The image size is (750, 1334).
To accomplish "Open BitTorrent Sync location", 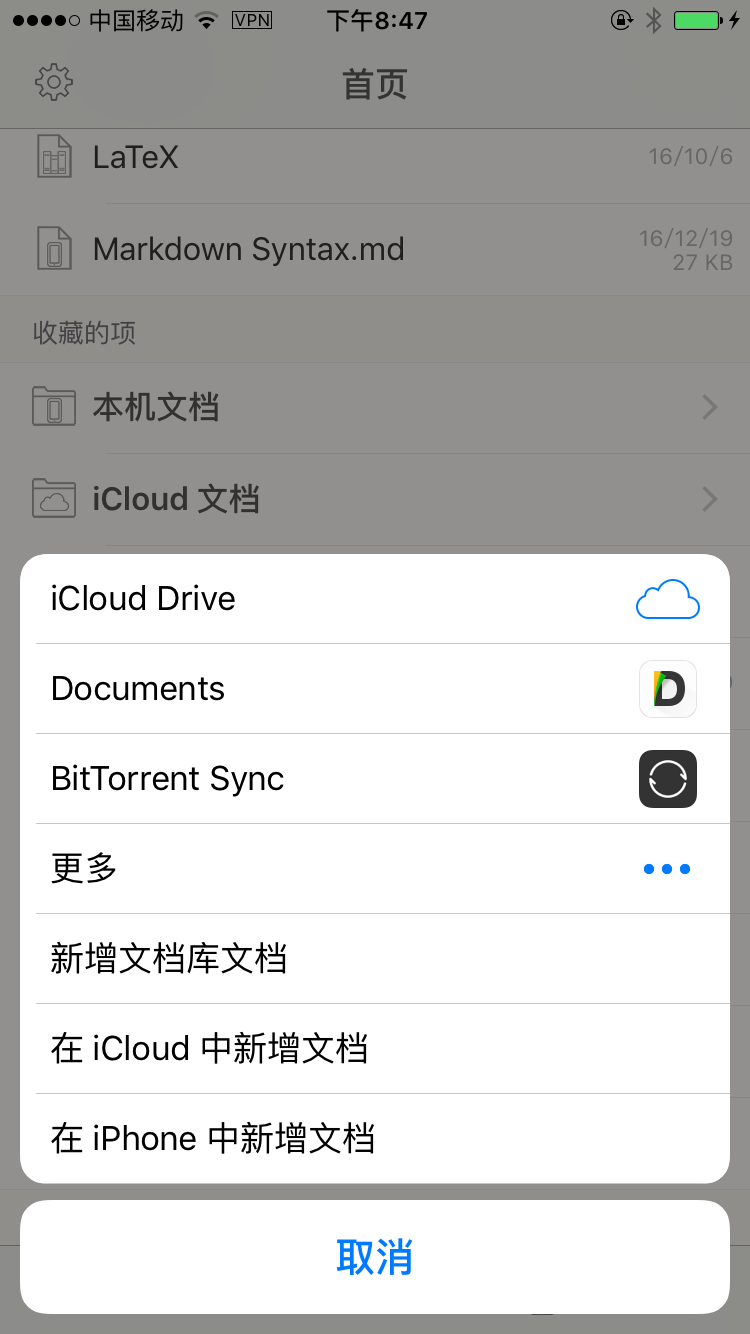I will [x=375, y=779].
